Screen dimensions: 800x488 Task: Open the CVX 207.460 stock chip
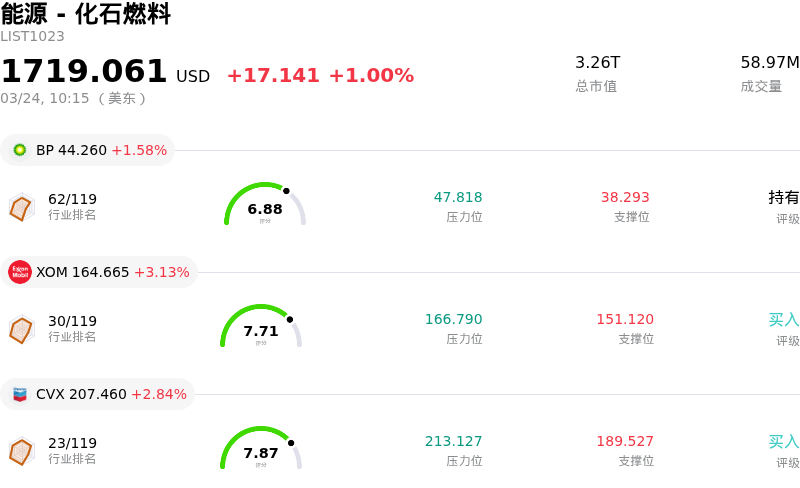pos(98,394)
